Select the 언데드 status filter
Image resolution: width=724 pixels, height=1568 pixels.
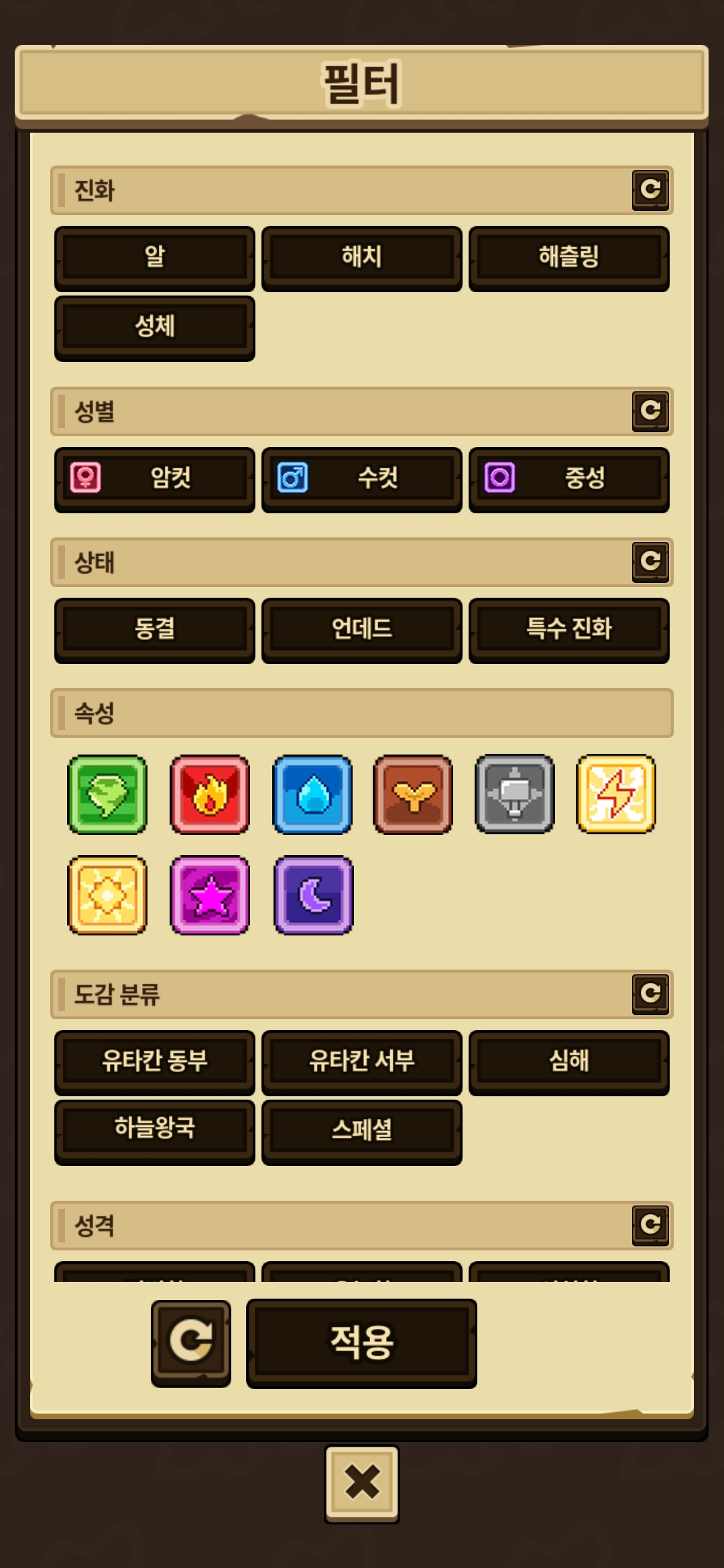click(x=362, y=630)
